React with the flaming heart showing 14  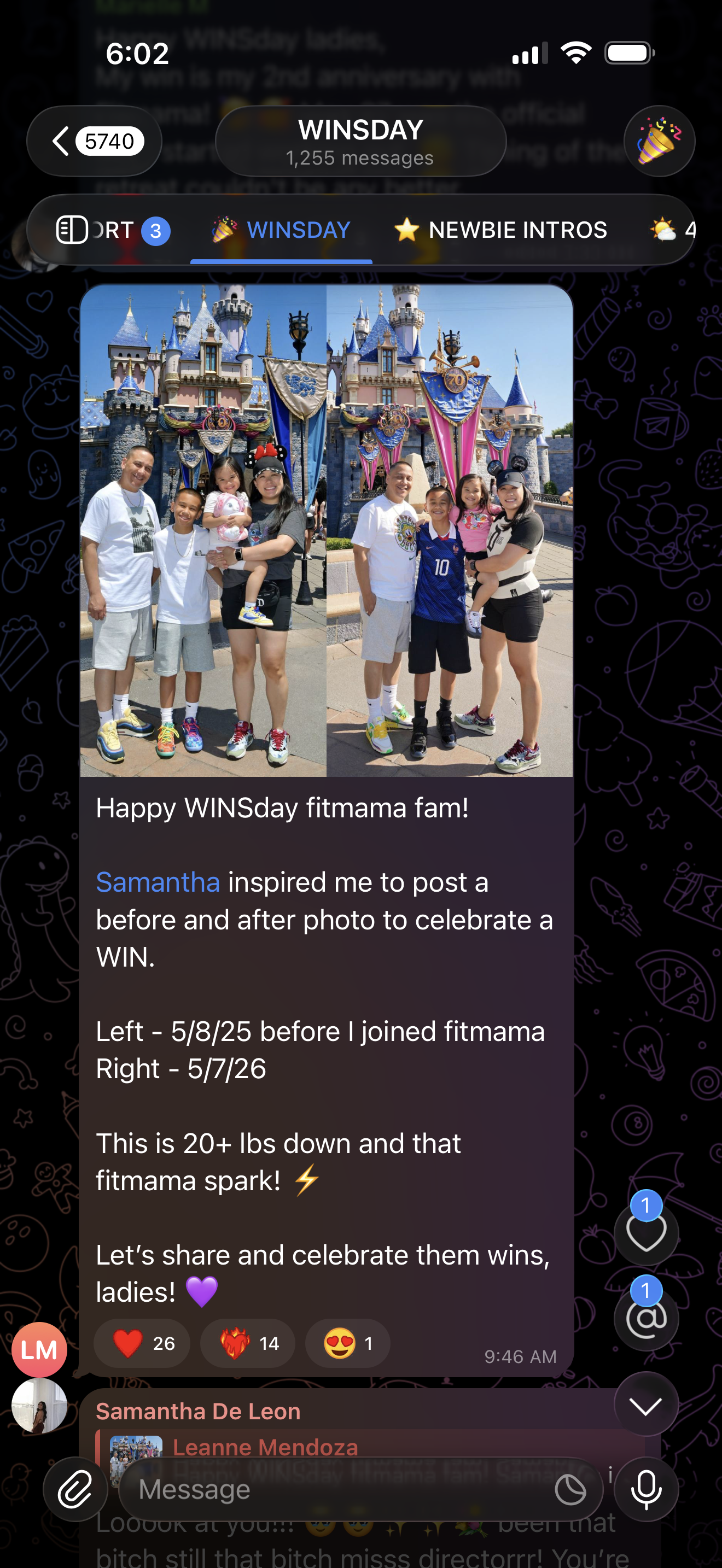(248, 1343)
